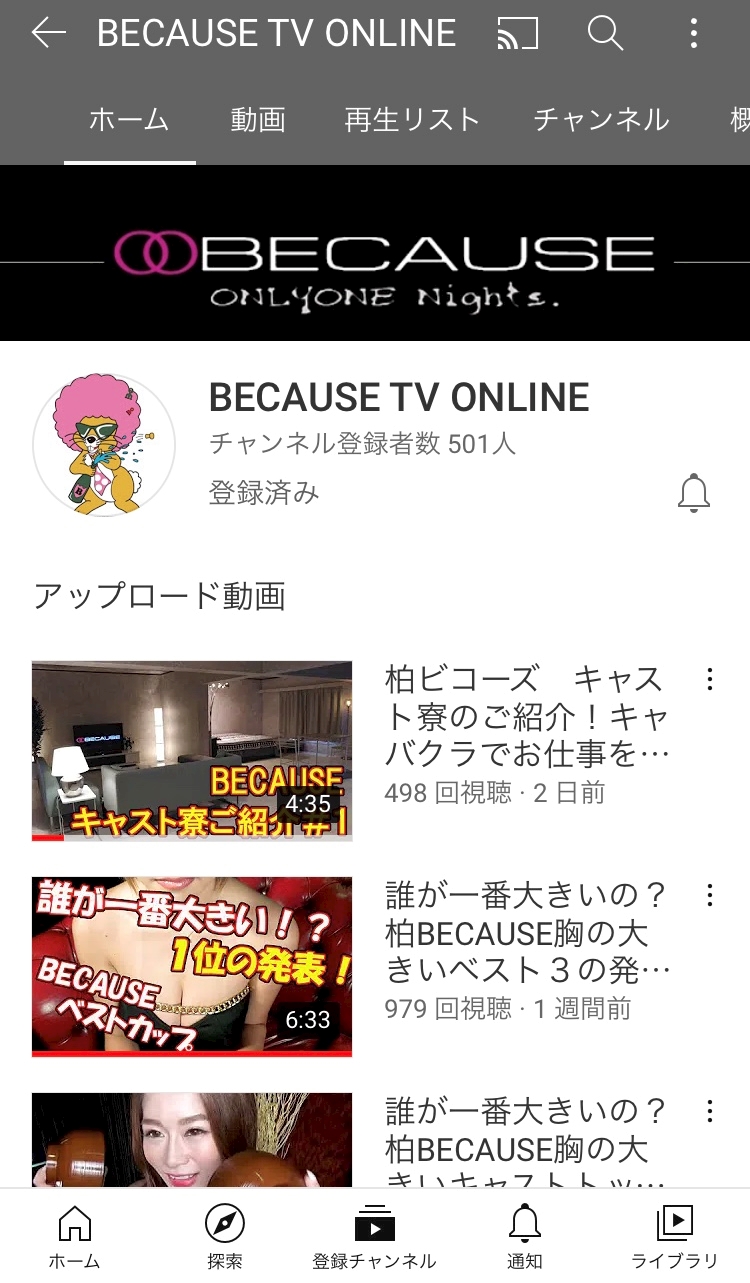Open options for 979 回視聴 video

(x=710, y=895)
